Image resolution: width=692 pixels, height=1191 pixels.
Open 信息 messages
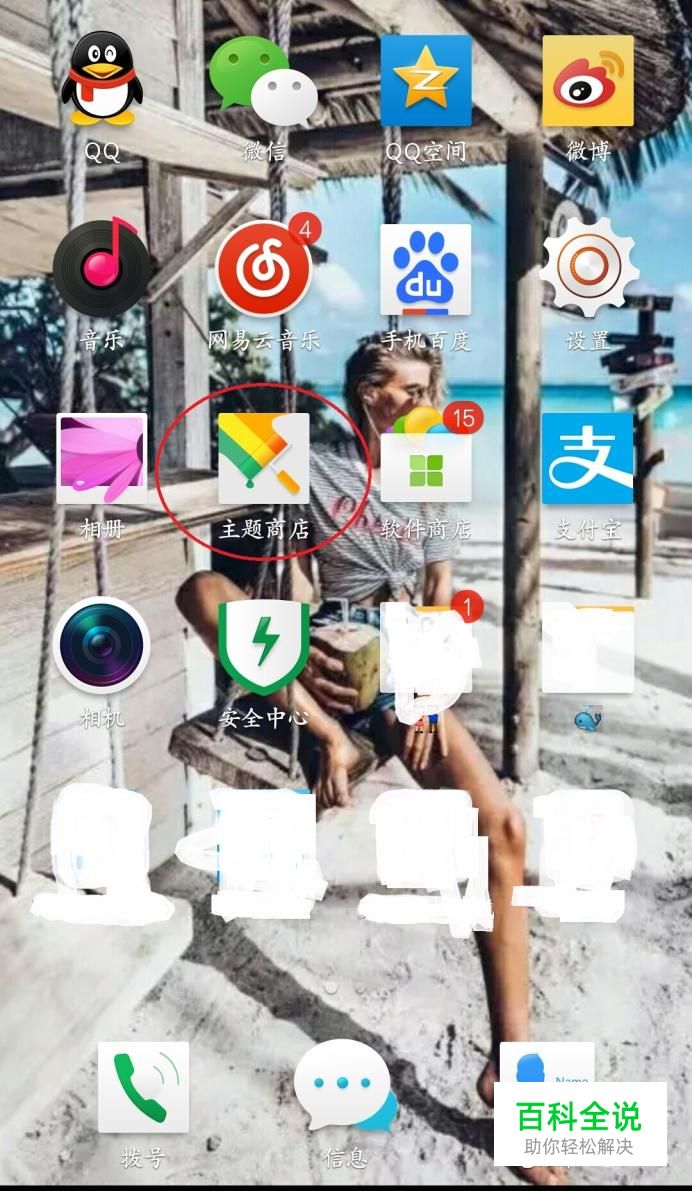click(x=345, y=1087)
